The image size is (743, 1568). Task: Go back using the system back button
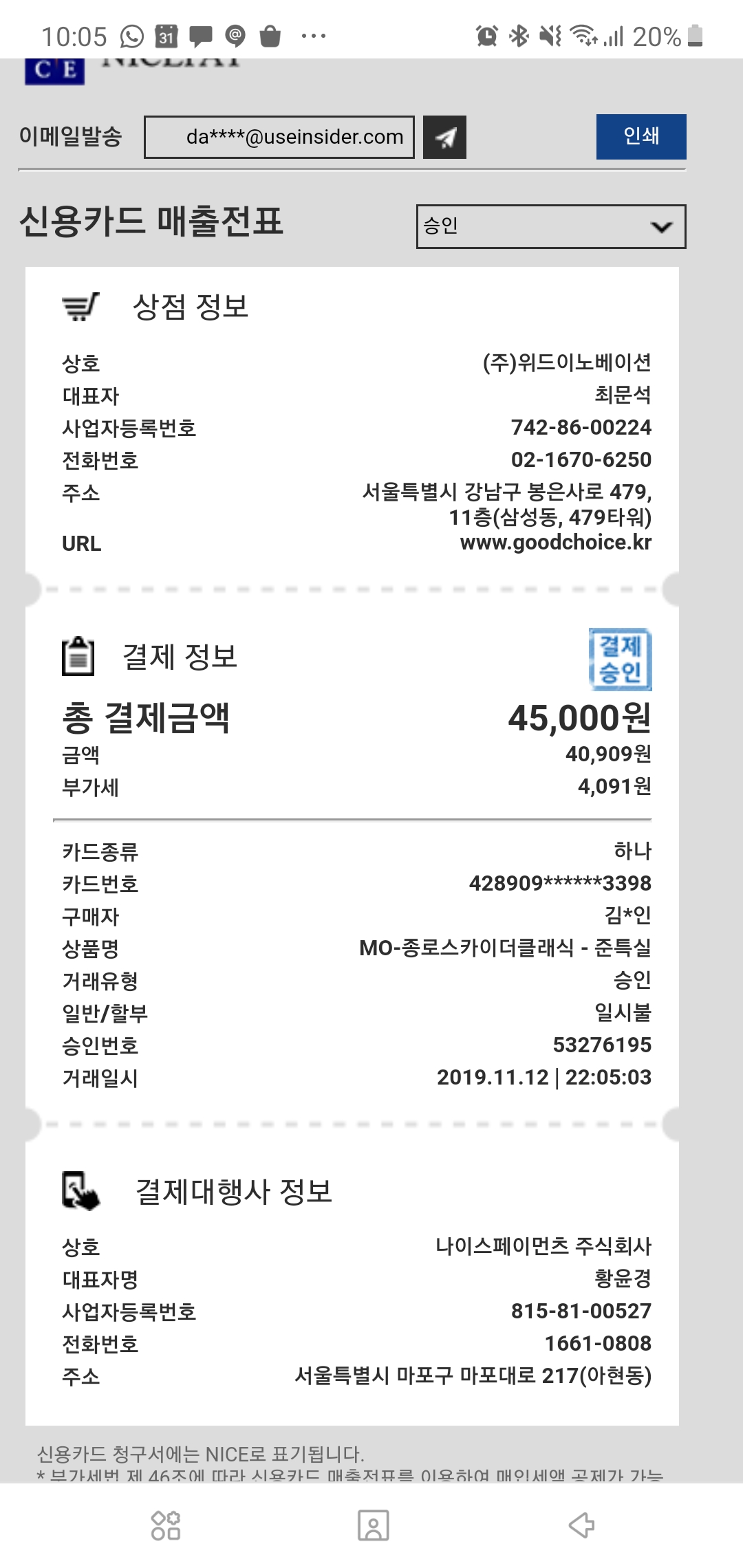581,1525
